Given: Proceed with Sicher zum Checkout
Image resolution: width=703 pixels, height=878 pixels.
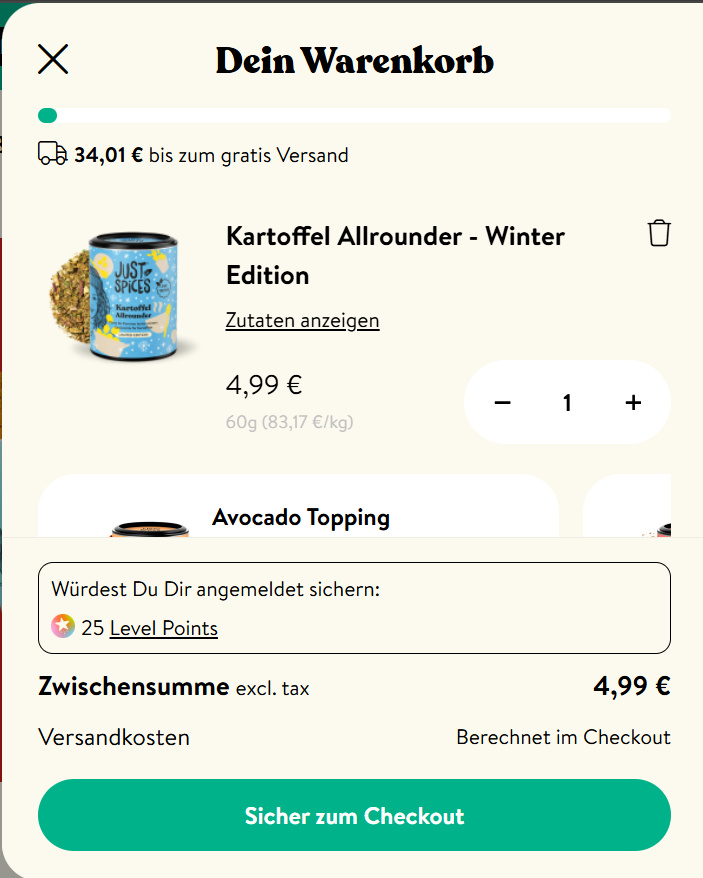Looking at the screenshot, I should point(354,816).
